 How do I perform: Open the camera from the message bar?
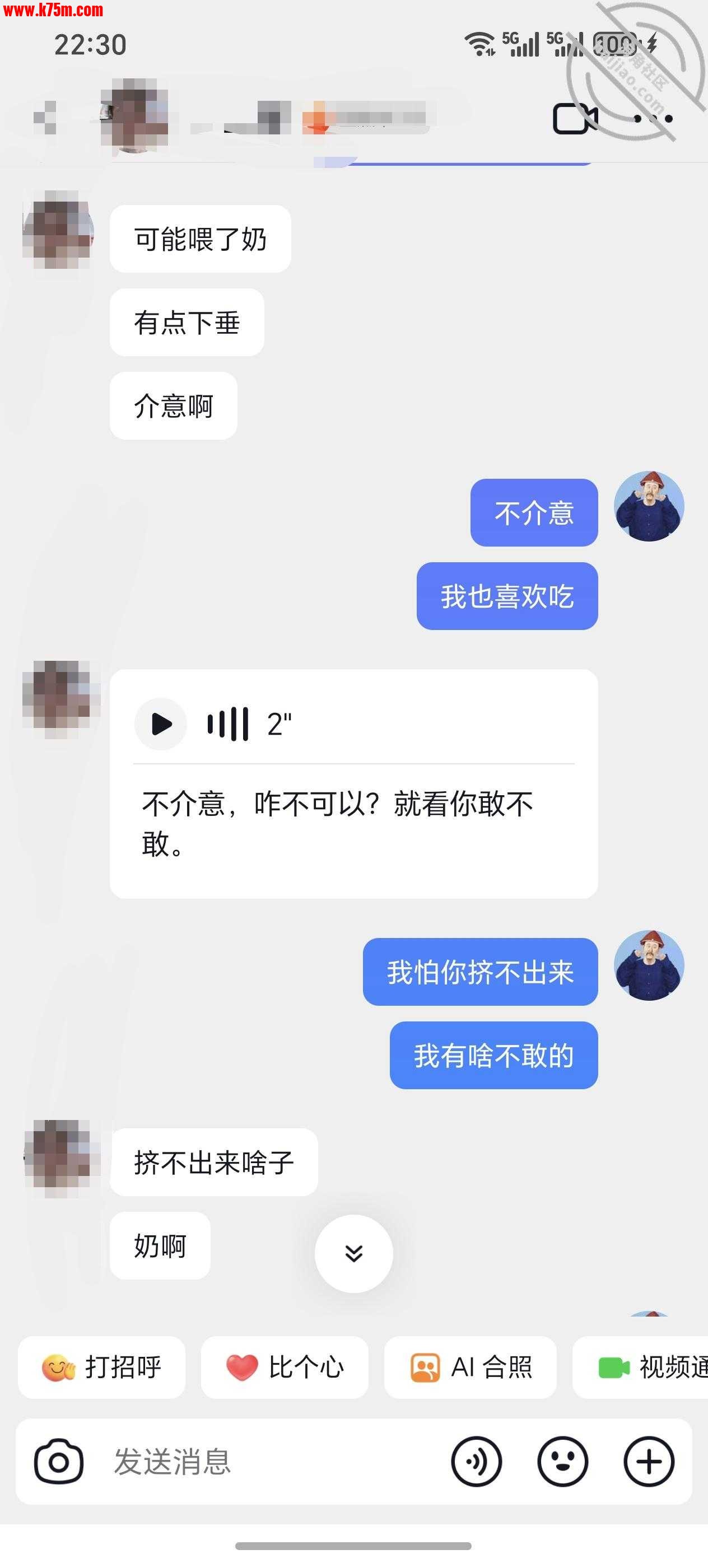pyautogui.click(x=58, y=1462)
